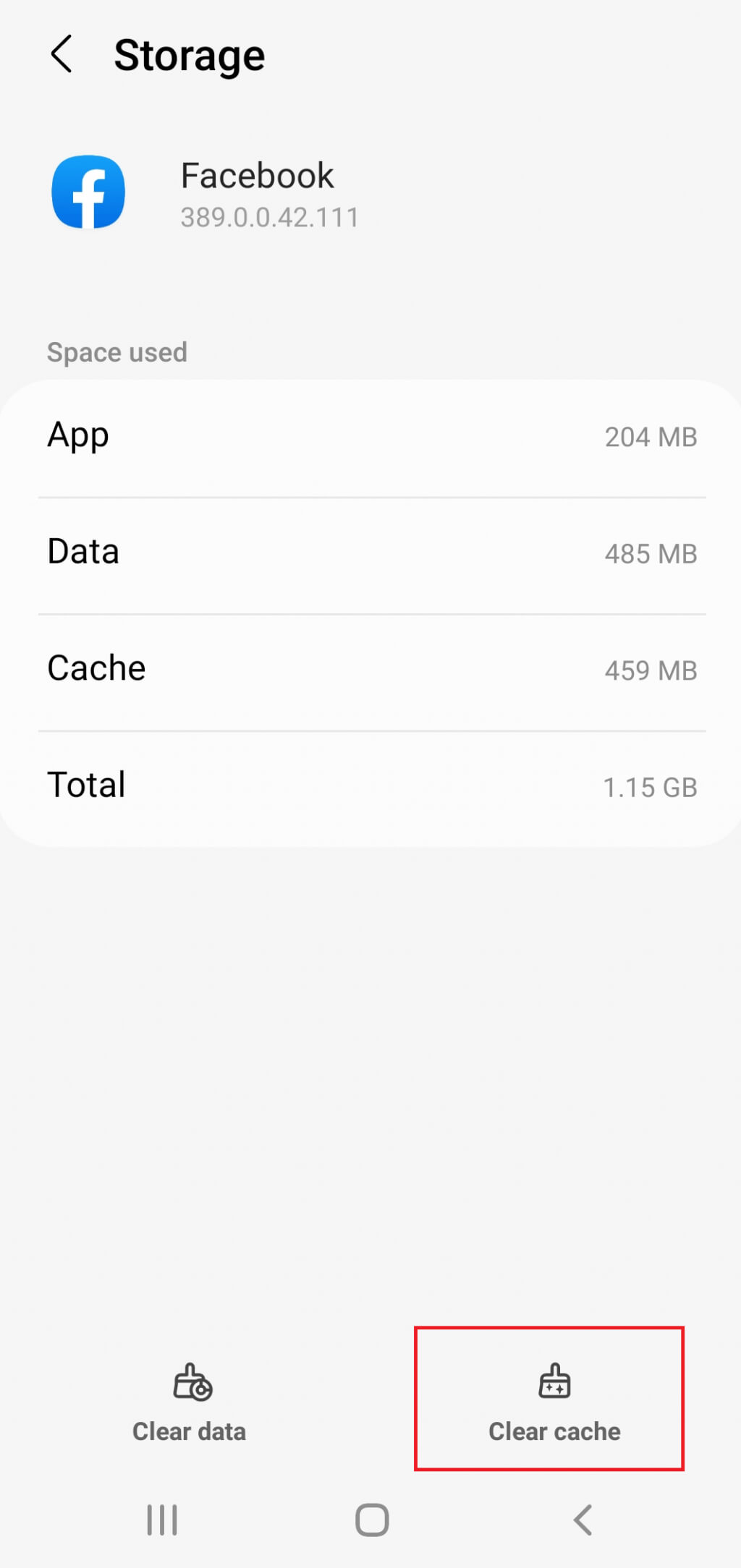
Task: Clear the Facebook cache
Action: tap(554, 1402)
